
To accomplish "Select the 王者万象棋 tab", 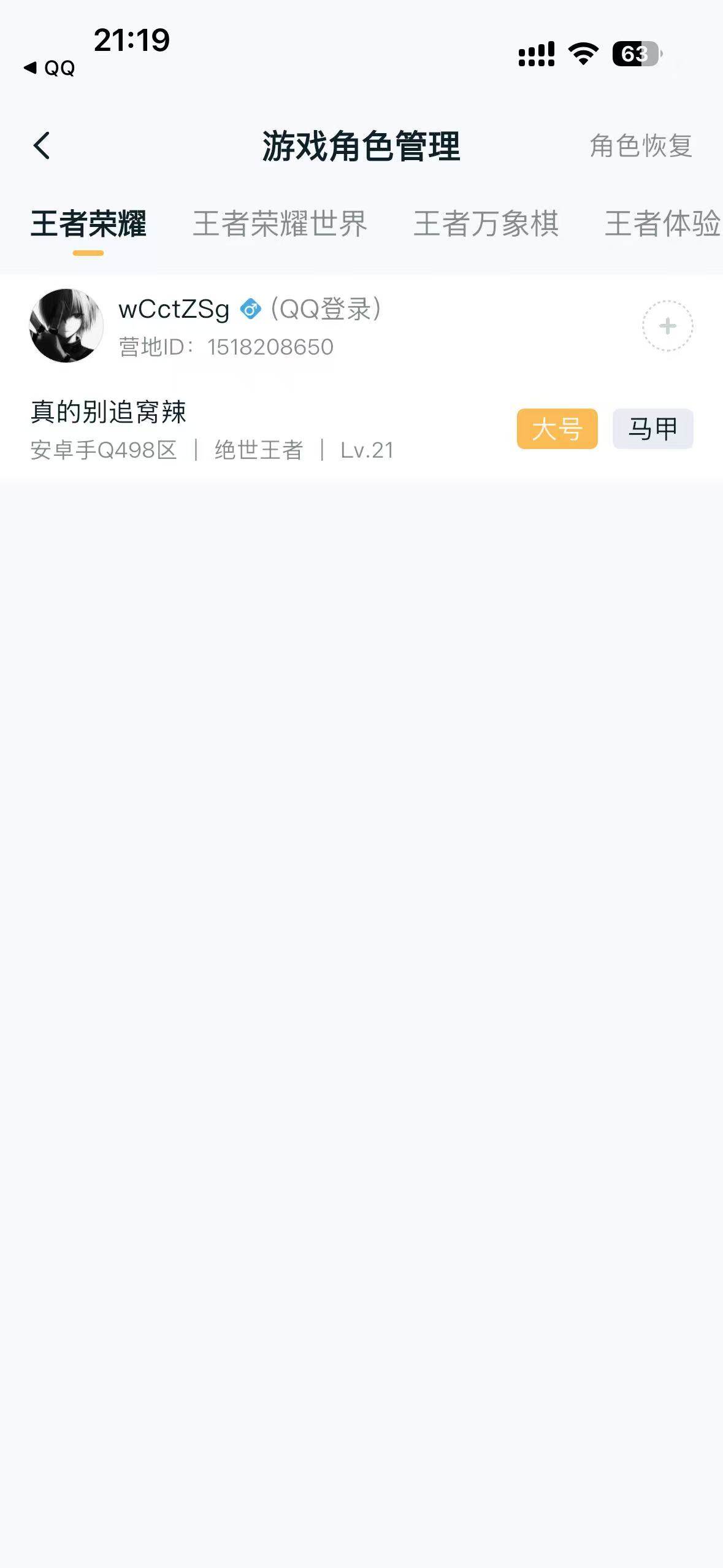I will click(486, 225).
